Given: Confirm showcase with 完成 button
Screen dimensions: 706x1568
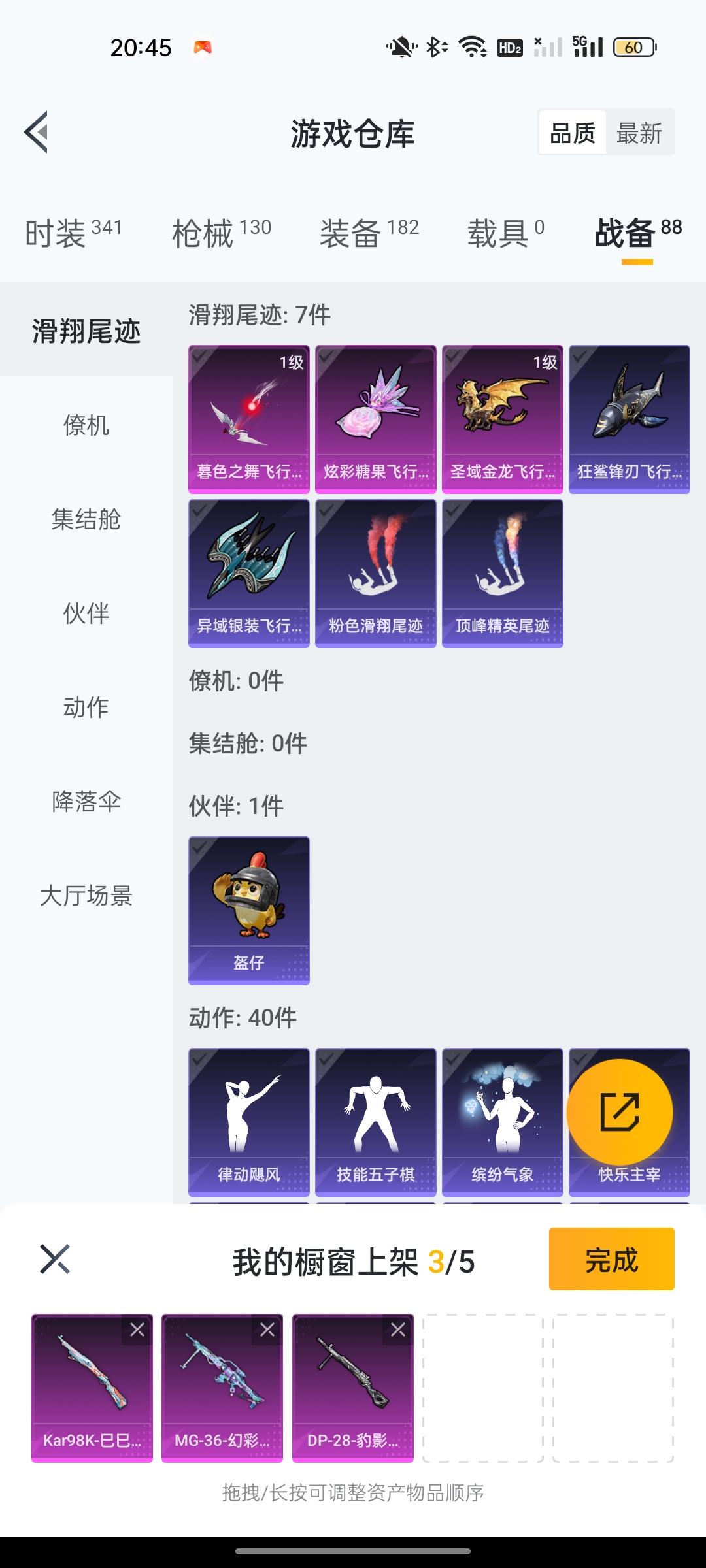Looking at the screenshot, I should tap(611, 1259).
